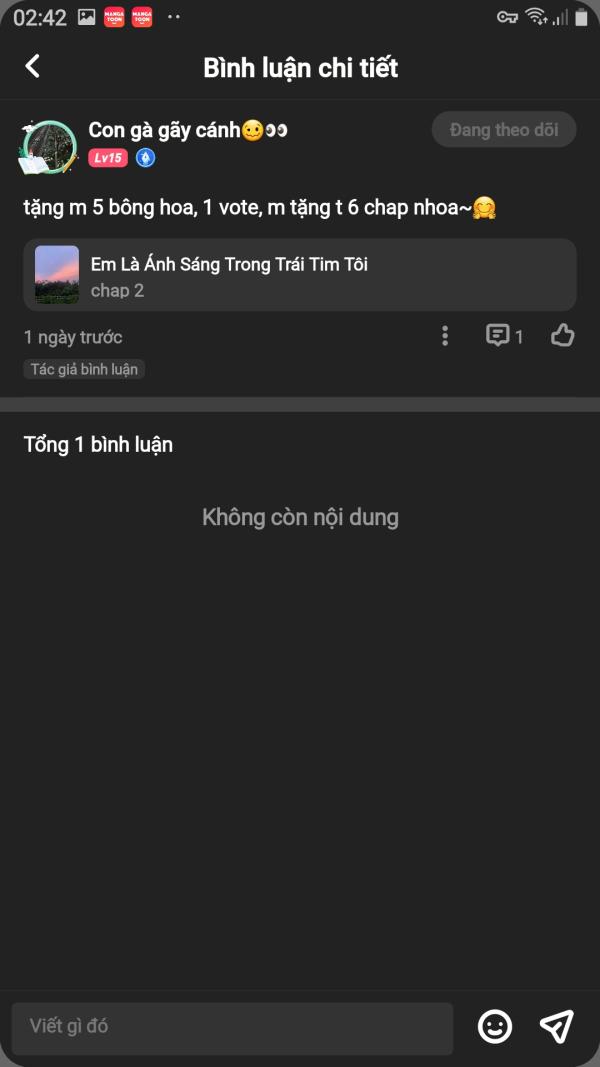Focus the "Viết gì đó" comment field
This screenshot has width=600, height=1067.
point(233,1025)
